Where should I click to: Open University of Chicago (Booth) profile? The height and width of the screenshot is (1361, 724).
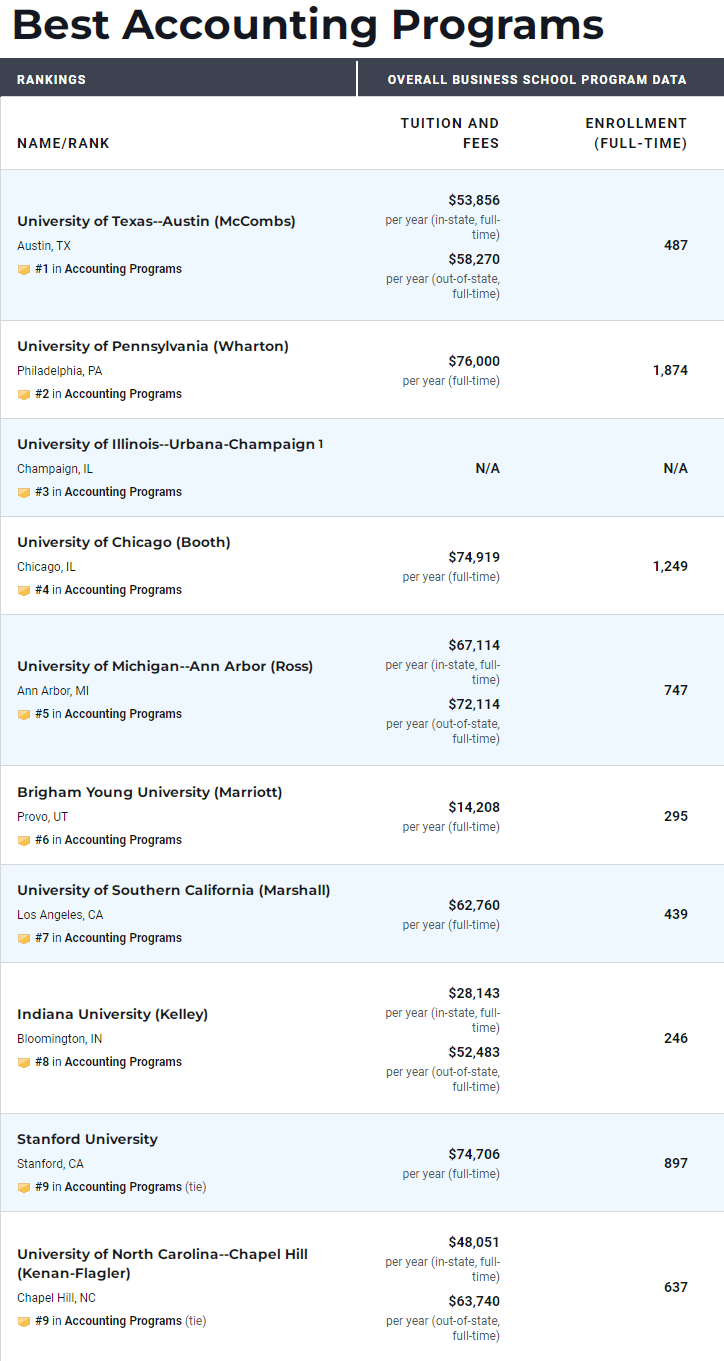[x=124, y=542]
